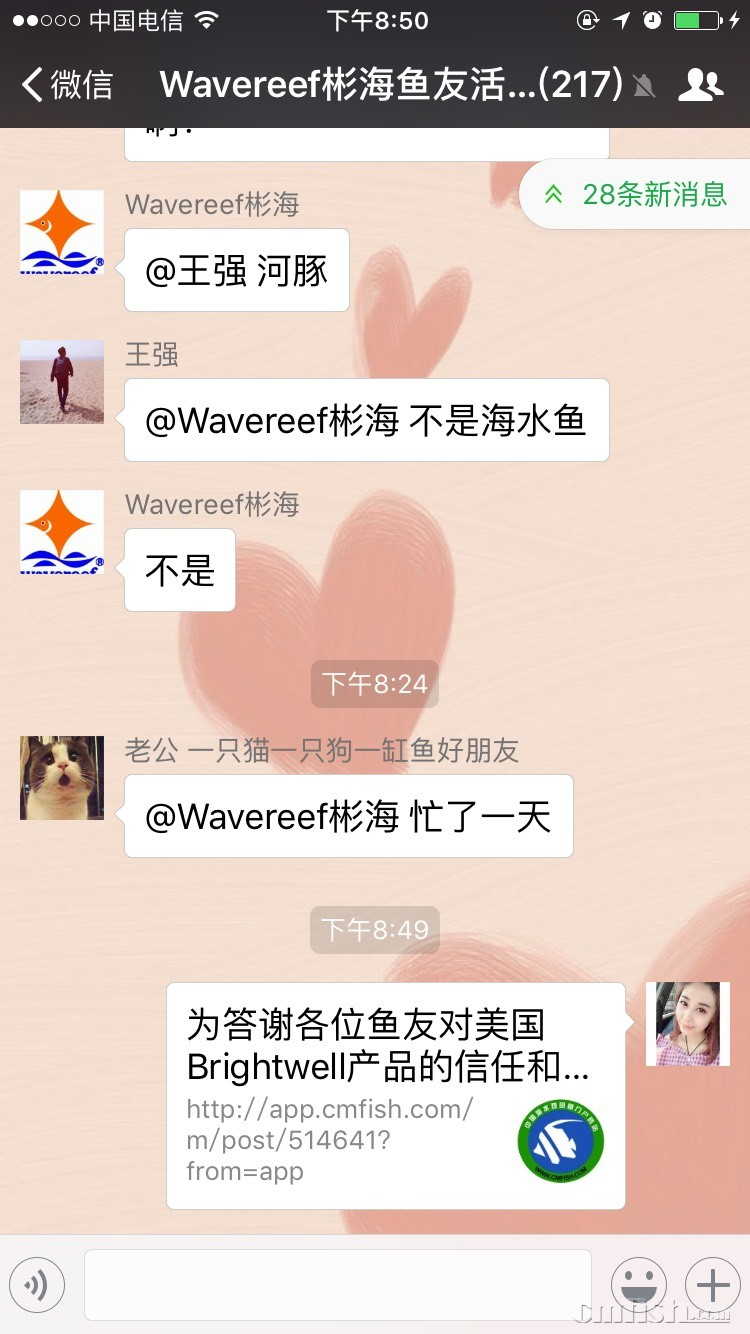Screen dimensions: 750x1334
Task: Tap the Wi-Fi icon in the status bar
Action: point(205,18)
